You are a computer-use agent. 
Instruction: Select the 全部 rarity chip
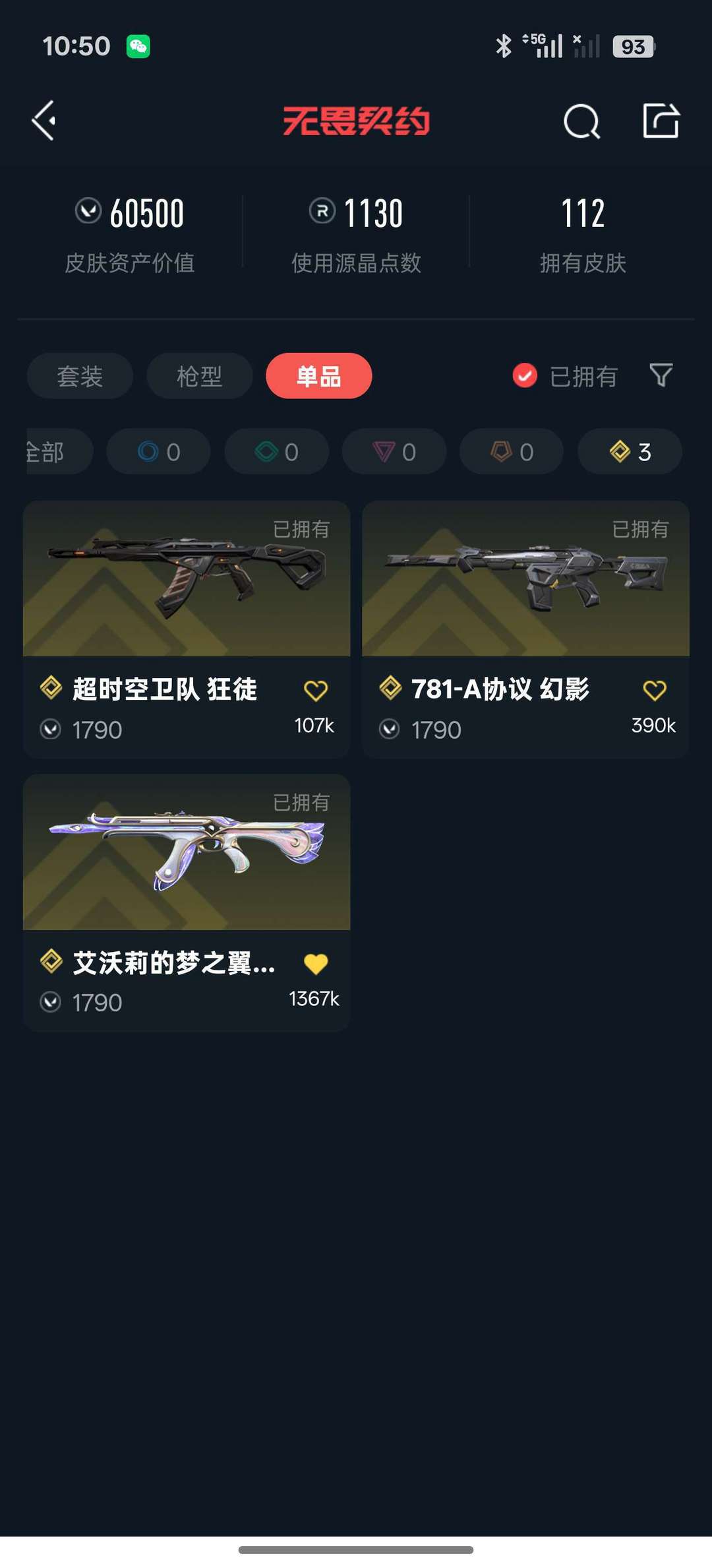pyautogui.click(x=53, y=452)
